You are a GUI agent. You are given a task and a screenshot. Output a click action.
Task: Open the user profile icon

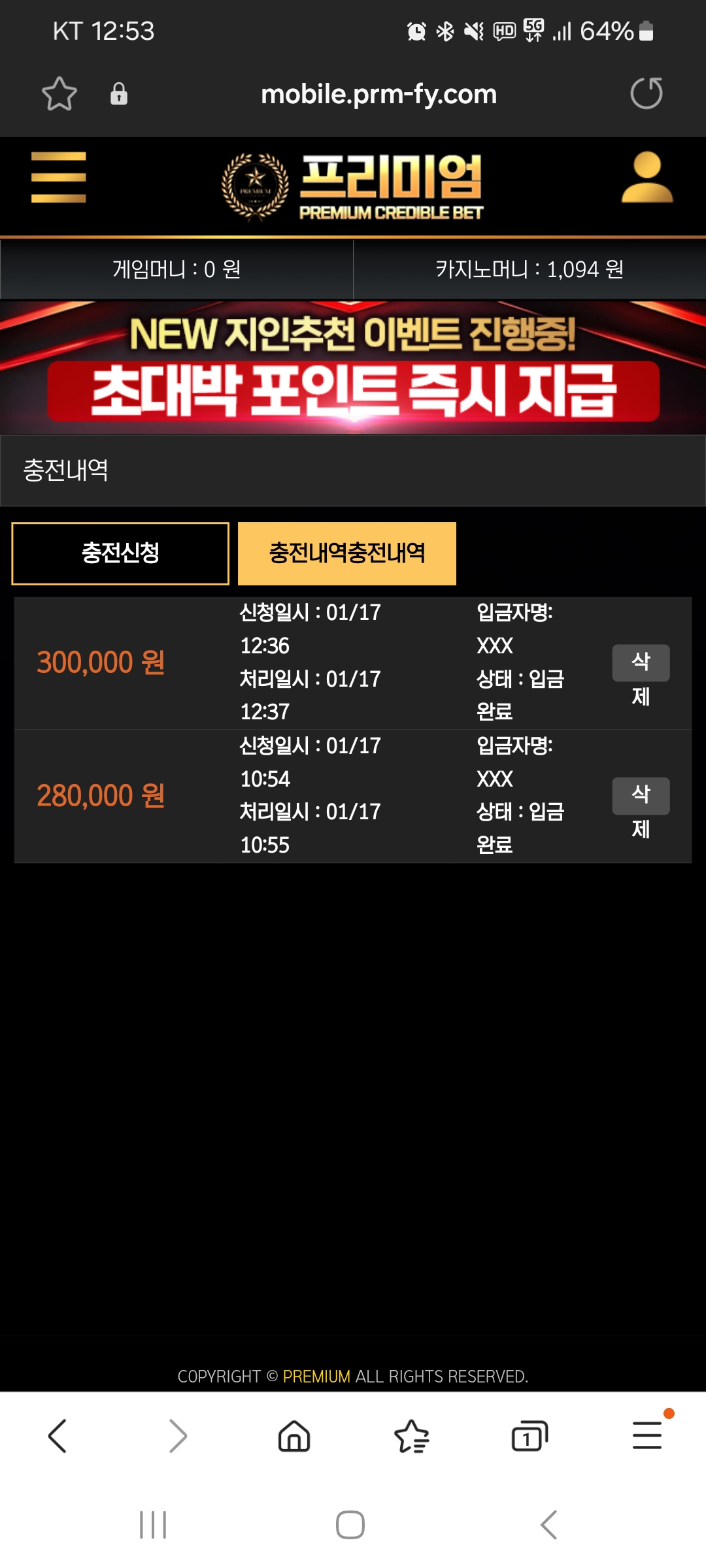coord(647,178)
